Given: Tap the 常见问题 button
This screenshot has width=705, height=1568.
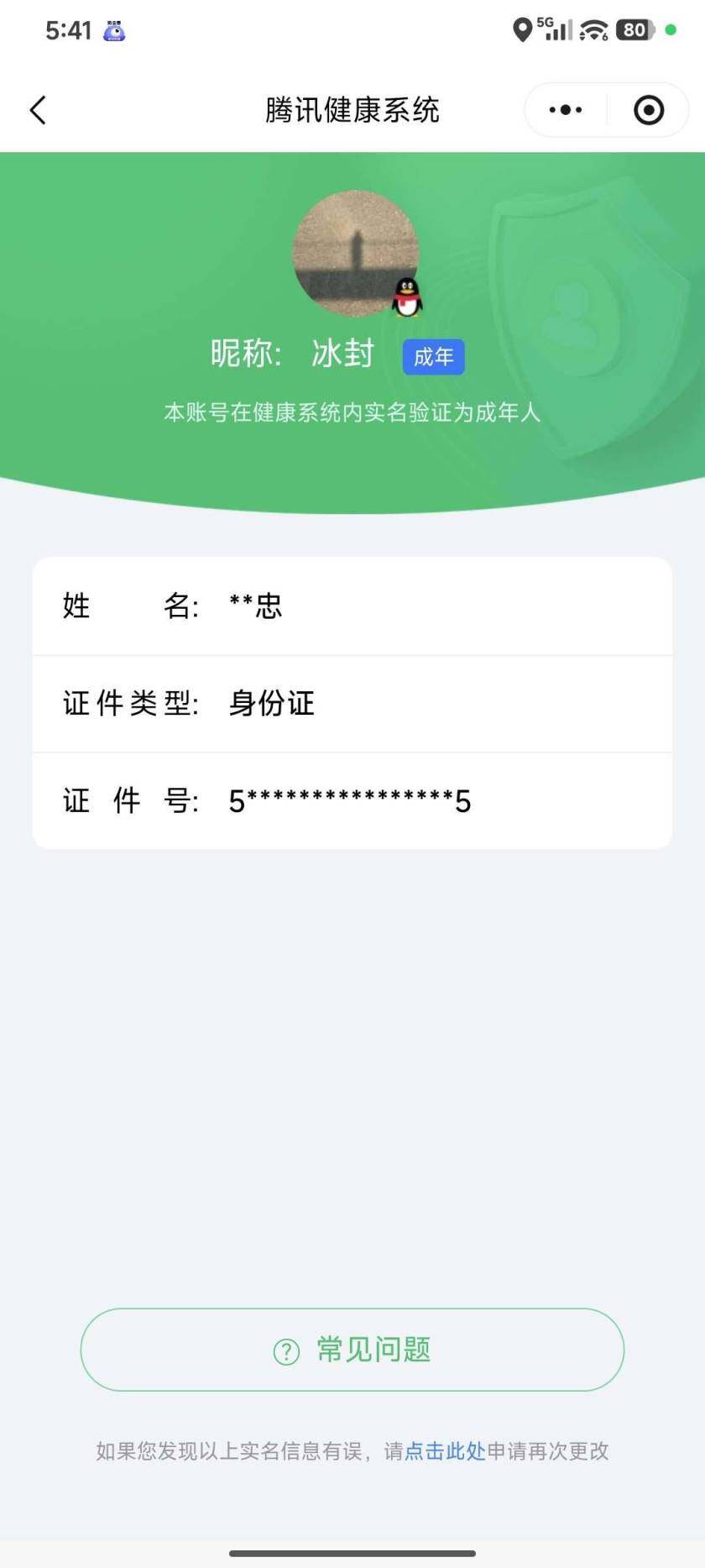Looking at the screenshot, I should tap(352, 1349).
